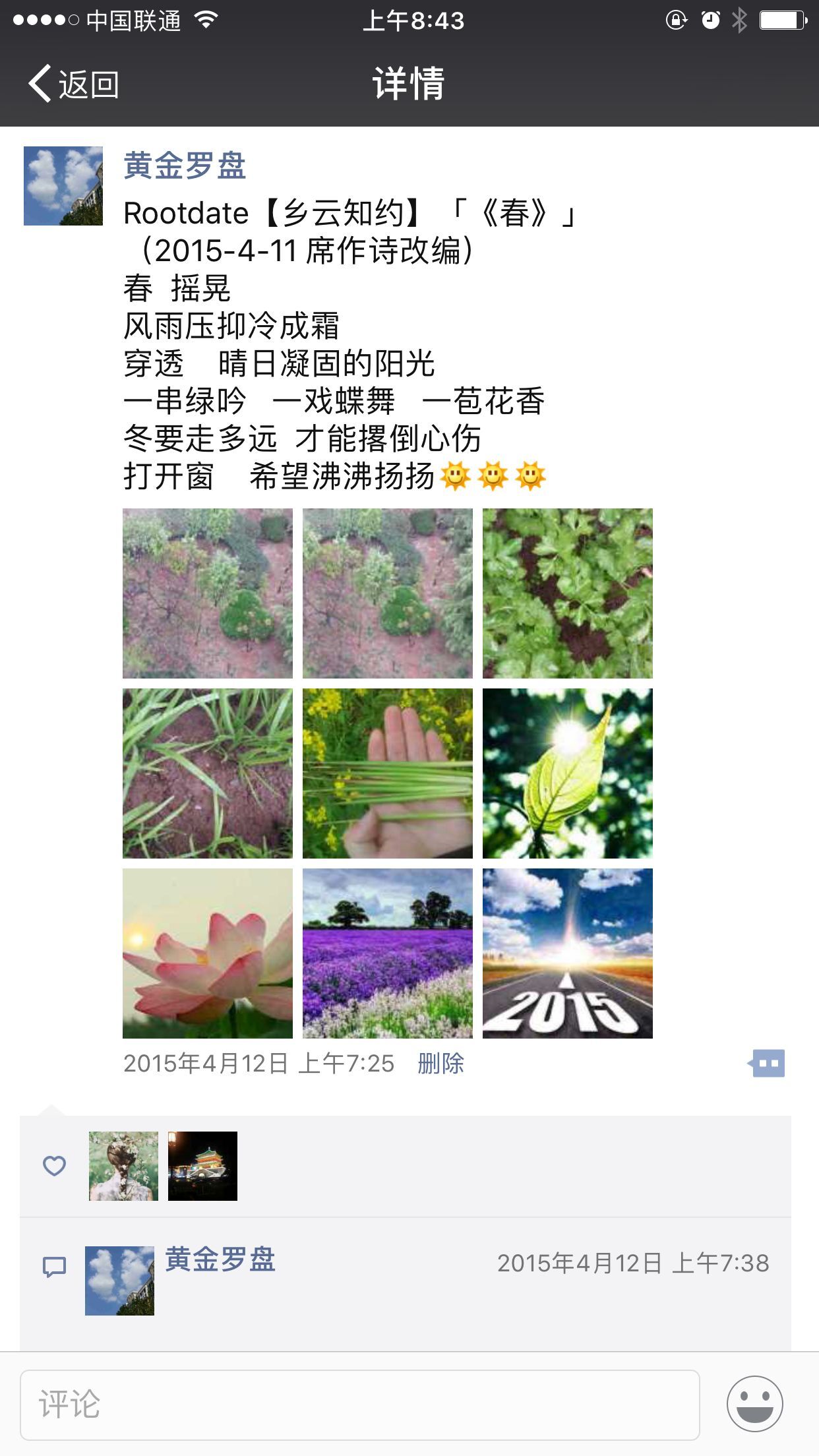Open the grass blades on soil photo
Image resolution: width=819 pixels, height=1456 pixels.
(x=207, y=773)
